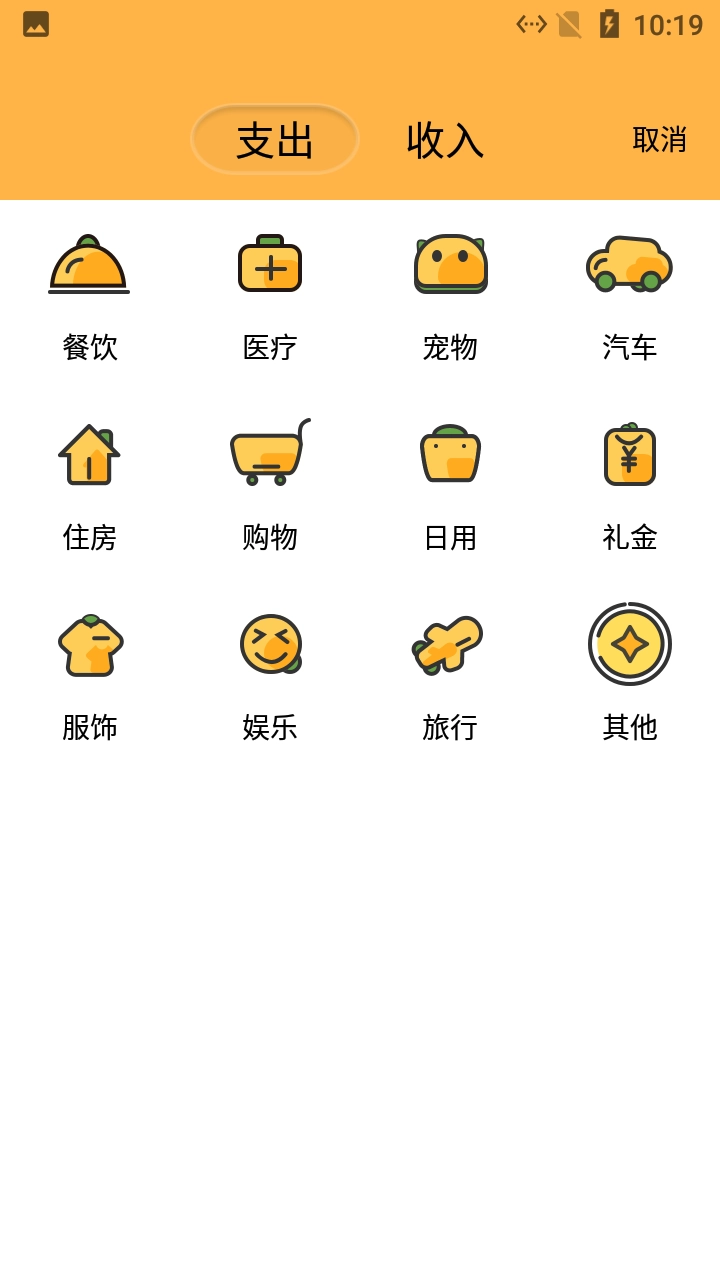The height and width of the screenshot is (1280, 720).
Task: Choose the 其他 coin icon
Action: tap(629, 645)
